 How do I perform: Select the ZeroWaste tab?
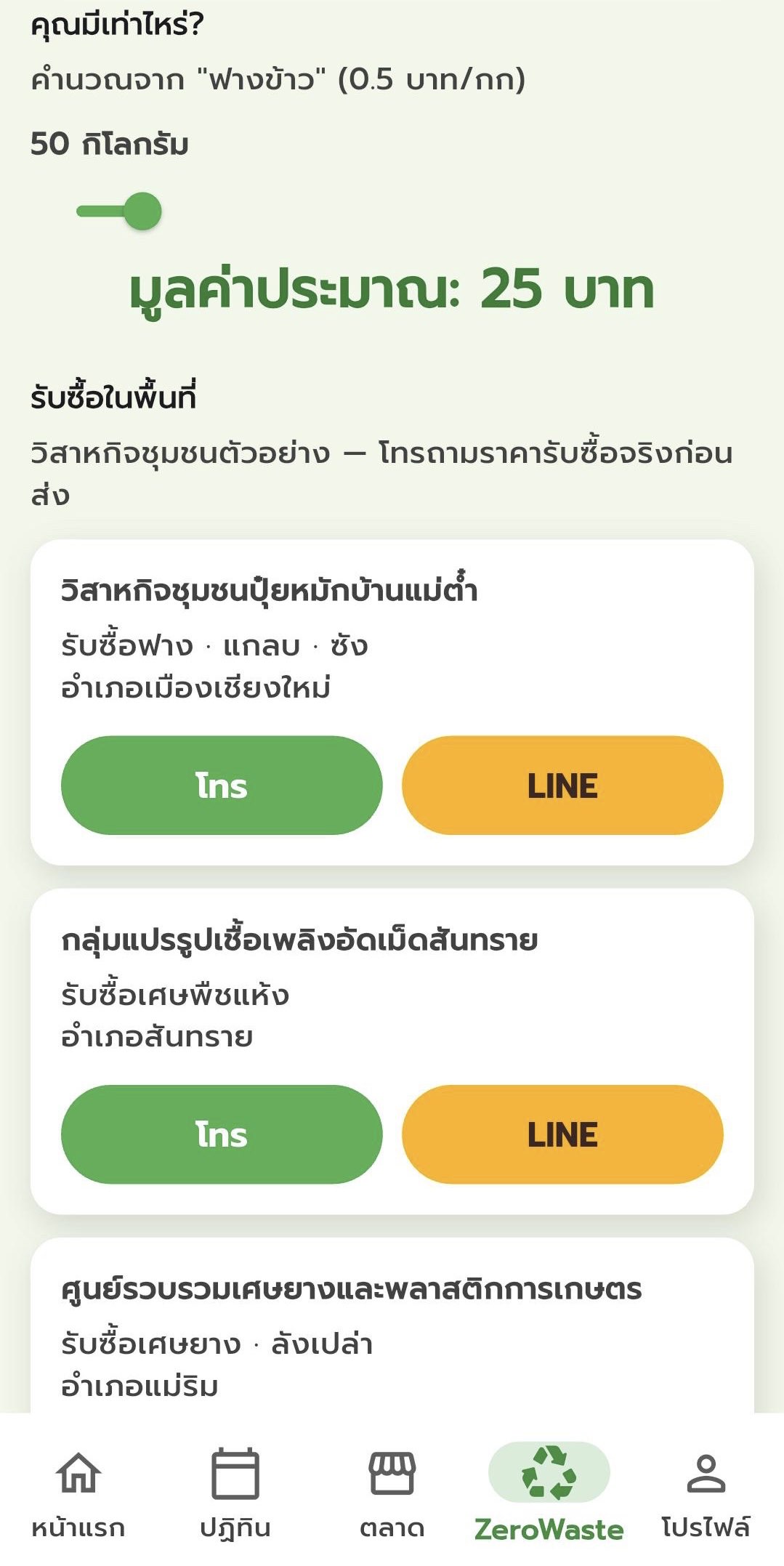[549, 1492]
